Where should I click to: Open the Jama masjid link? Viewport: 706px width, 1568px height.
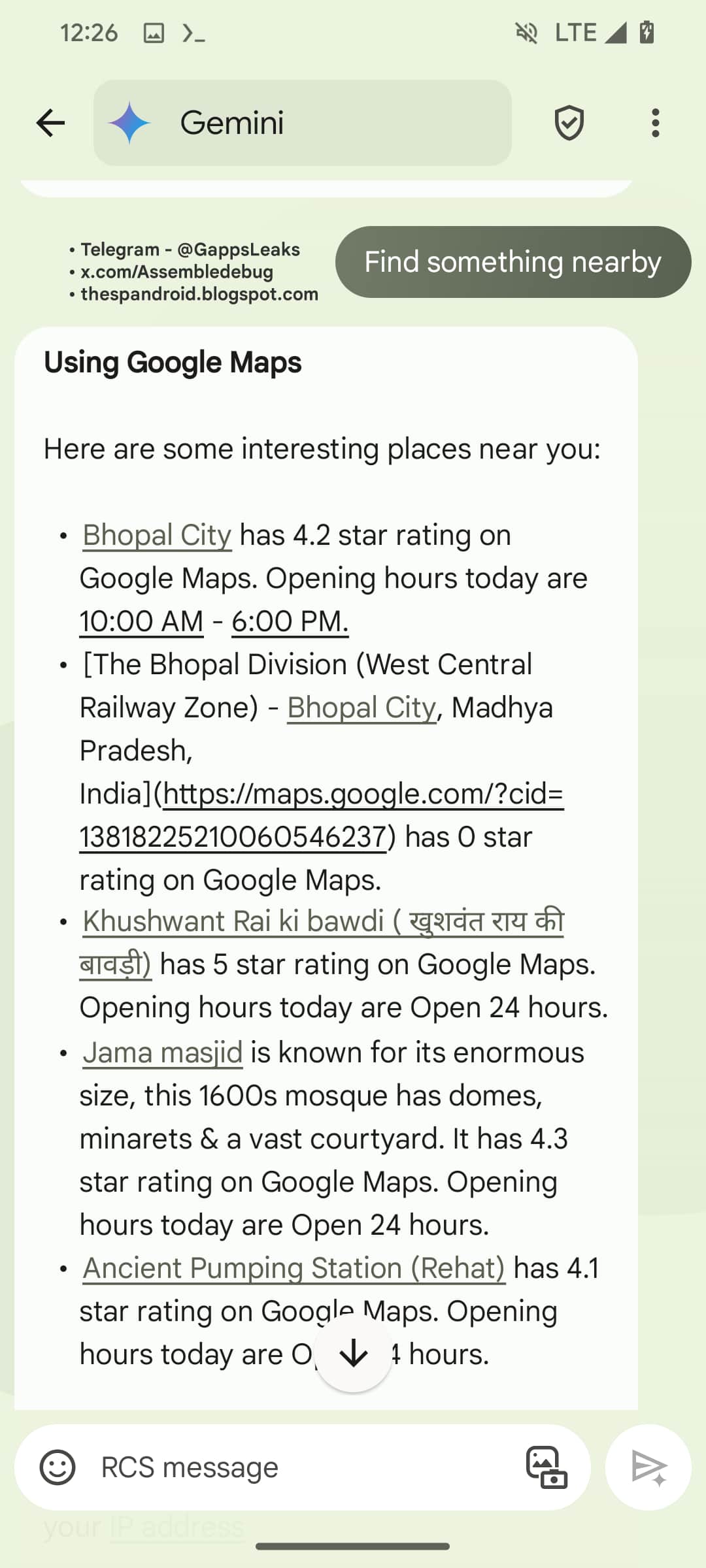[x=162, y=1051]
